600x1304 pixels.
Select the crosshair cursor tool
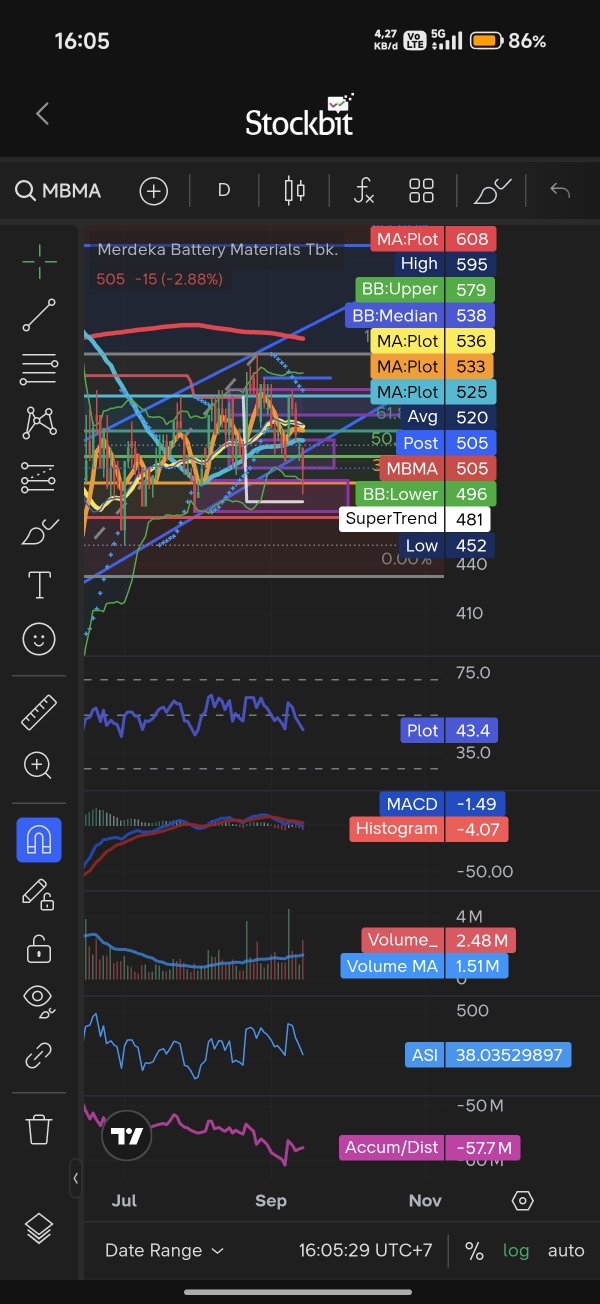pos(39,262)
